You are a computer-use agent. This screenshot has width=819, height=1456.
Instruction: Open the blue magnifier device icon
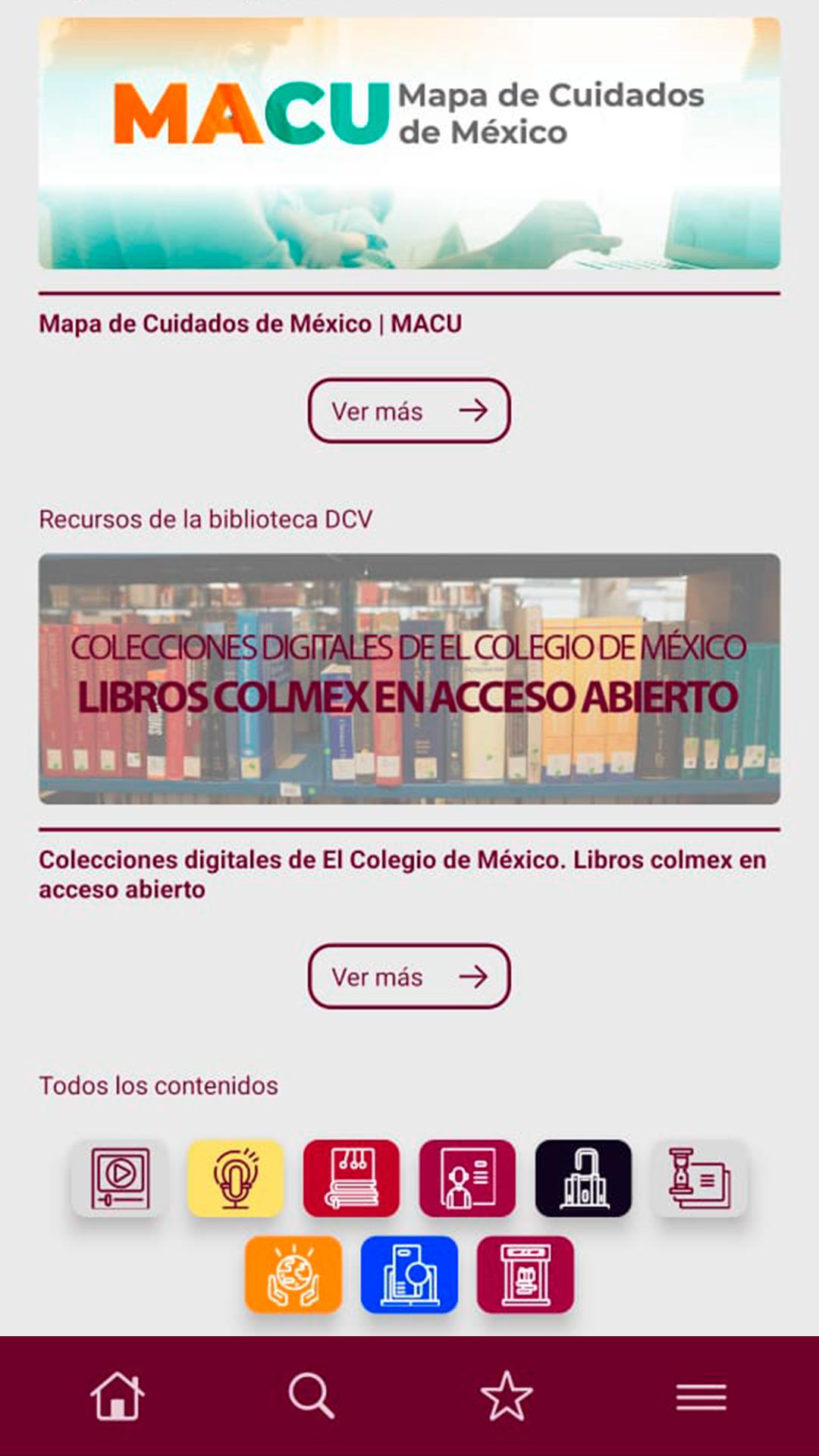coord(409,1275)
